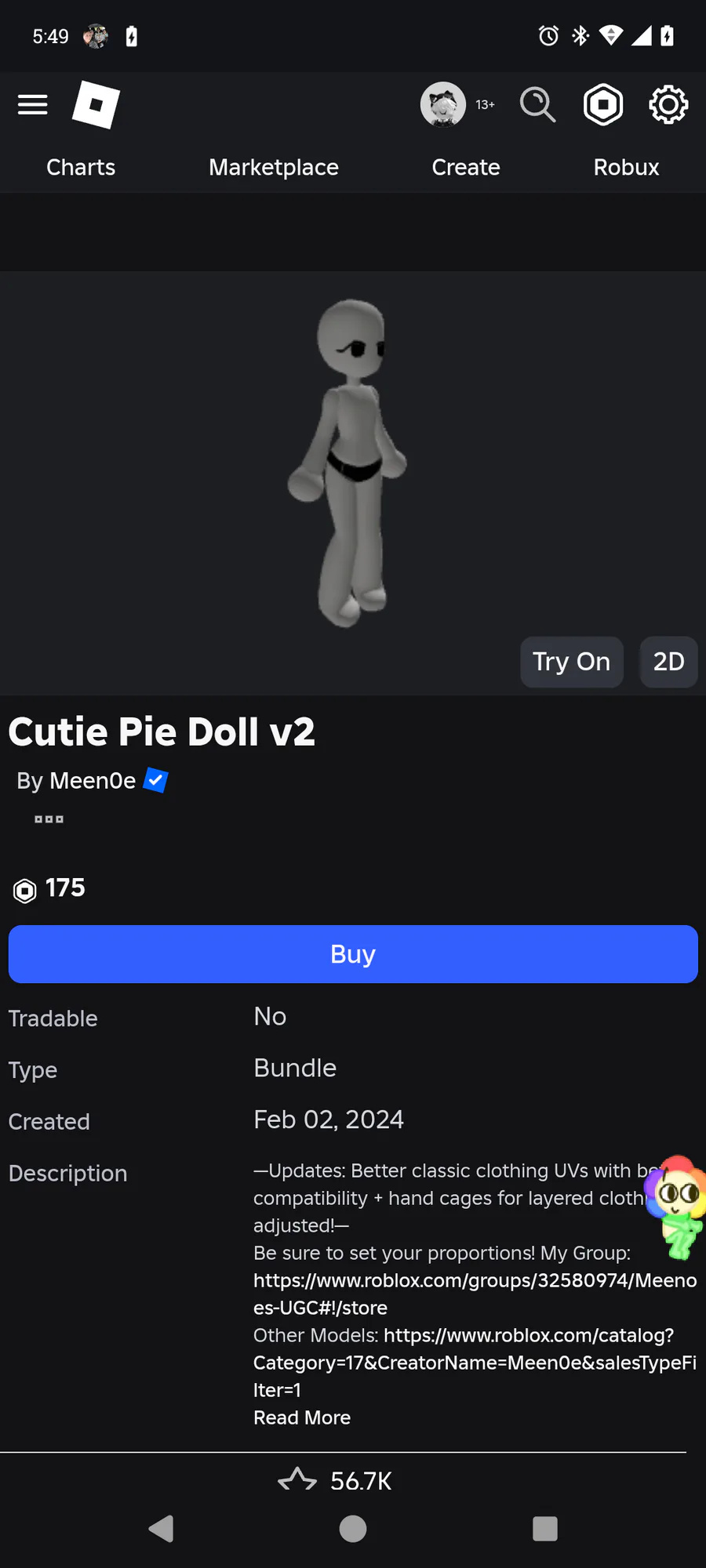Open the settings gear
The height and width of the screenshot is (1568, 706).
click(x=668, y=104)
